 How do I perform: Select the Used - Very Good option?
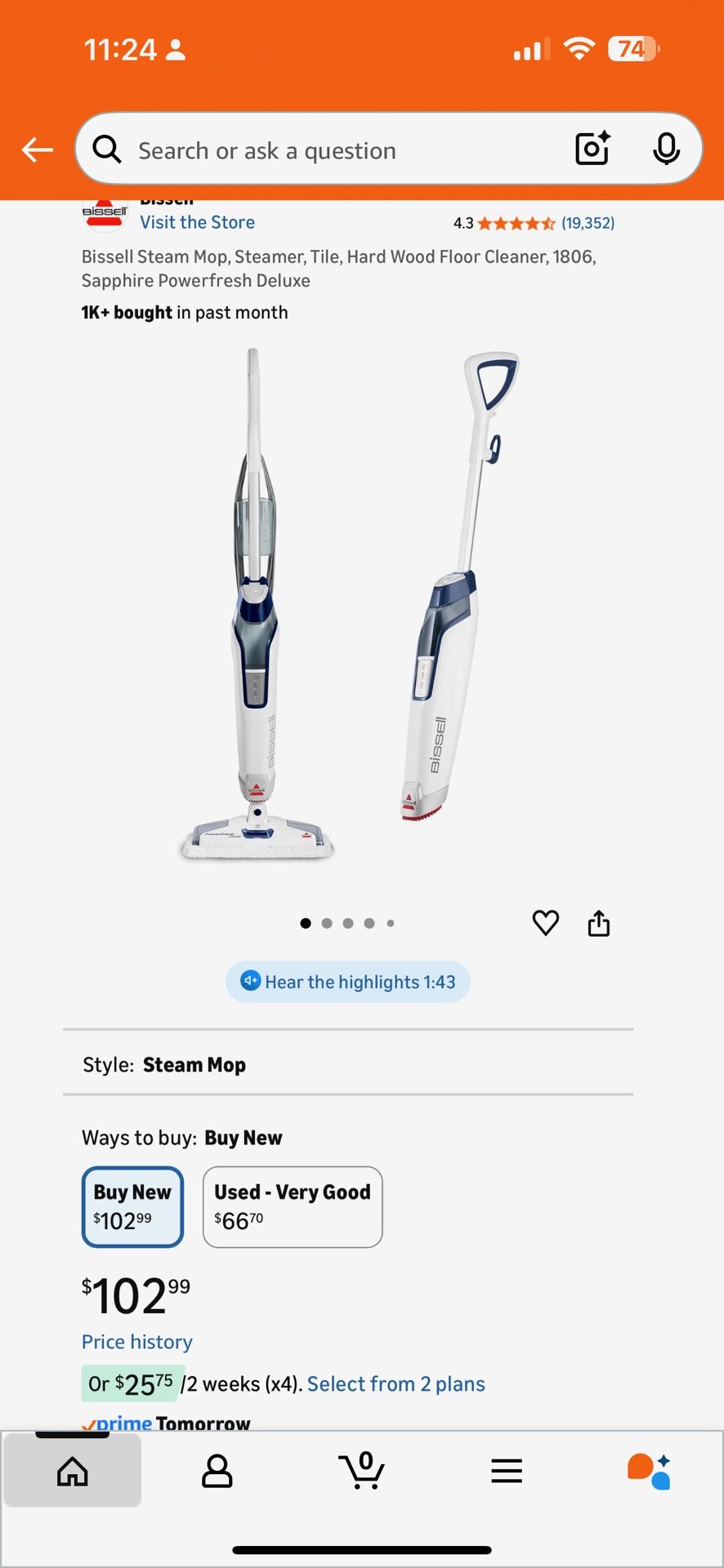coord(292,1207)
